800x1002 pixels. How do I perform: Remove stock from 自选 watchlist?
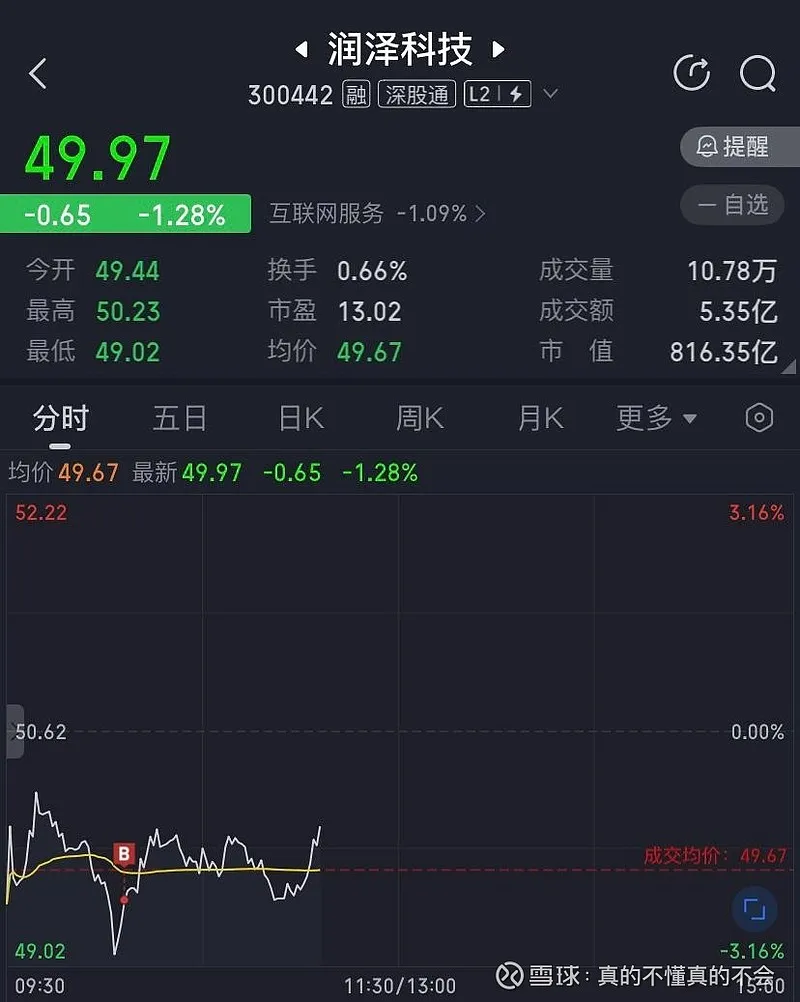738,205
